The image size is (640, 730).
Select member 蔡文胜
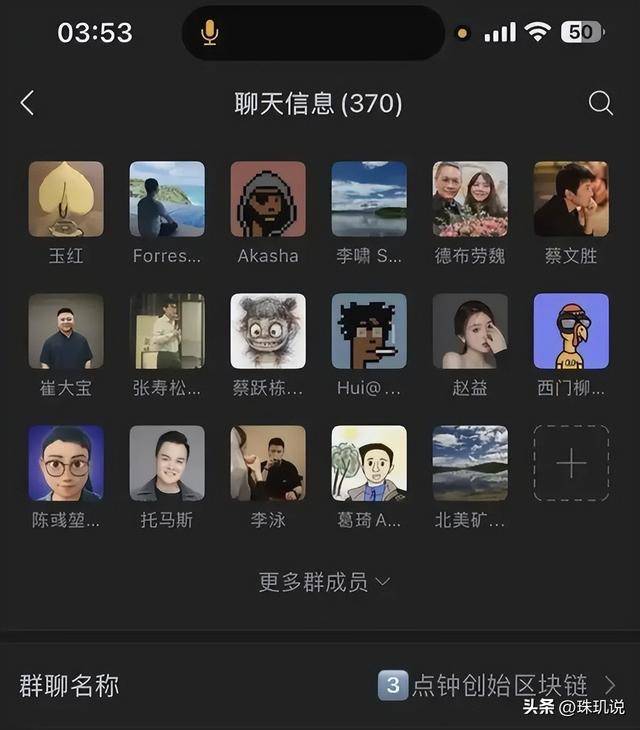pos(571,199)
